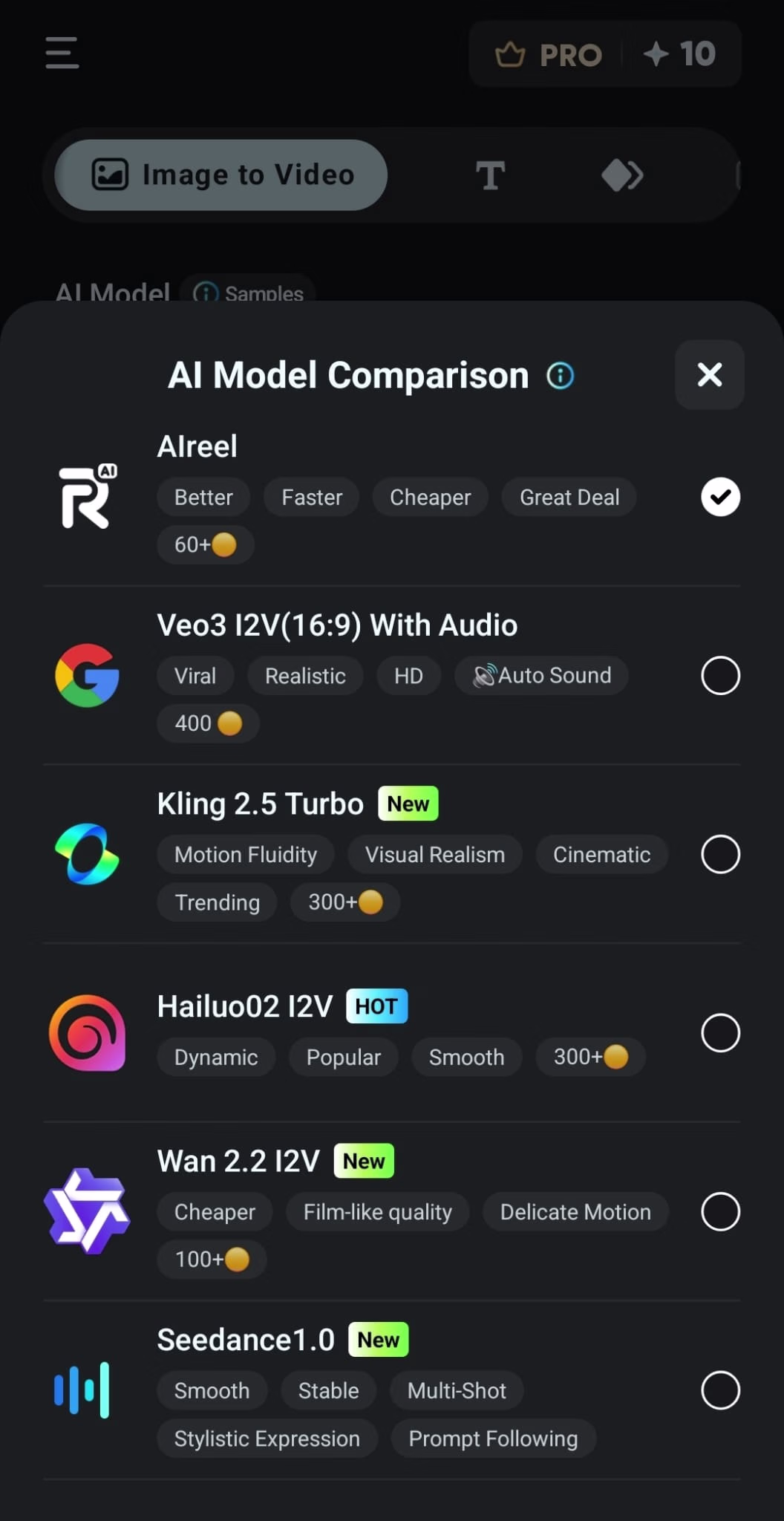784x1521 pixels.
Task: Pick the Kling 2.5 Turbo model
Action: [720, 854]
